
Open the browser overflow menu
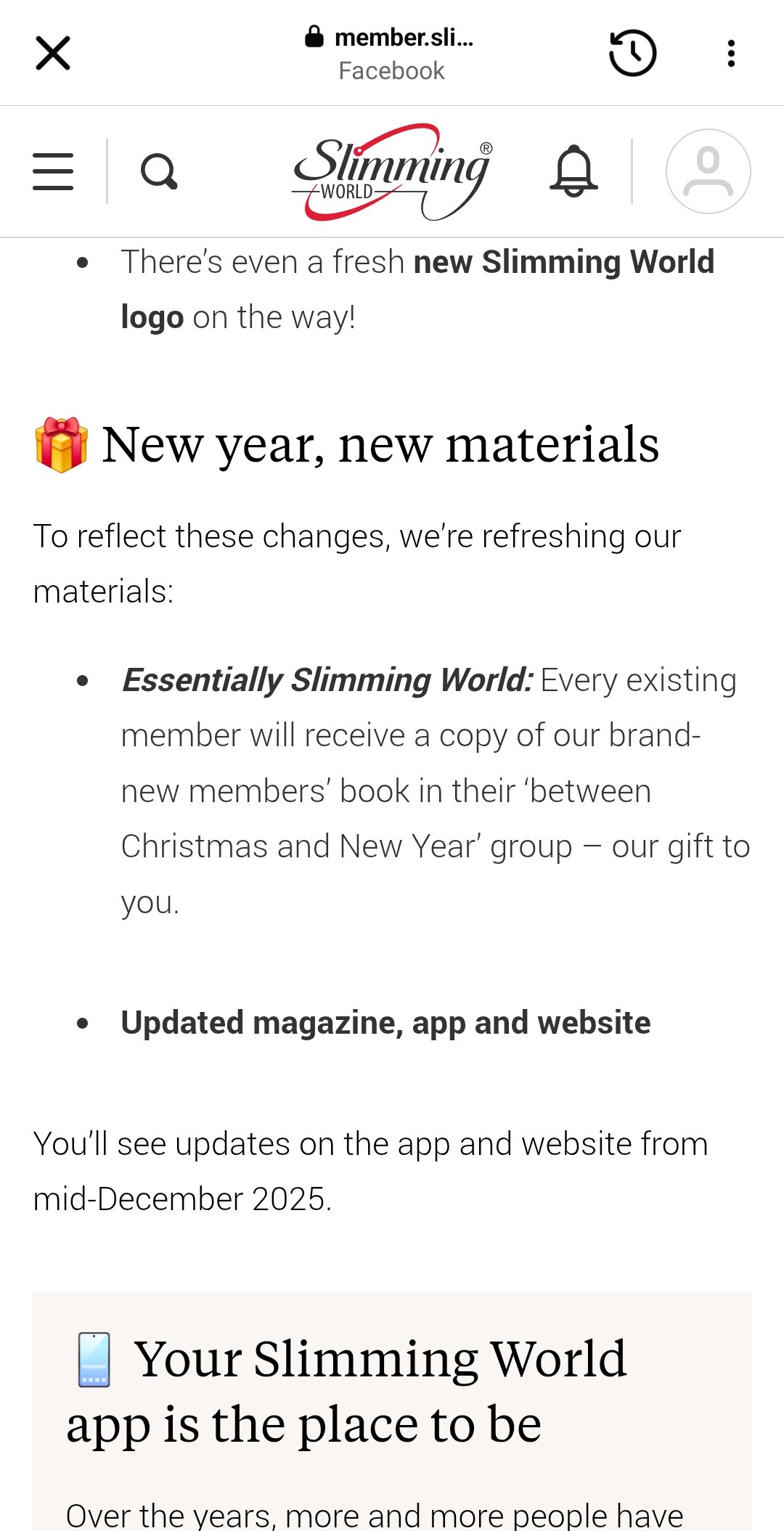(x=731, y=53)
